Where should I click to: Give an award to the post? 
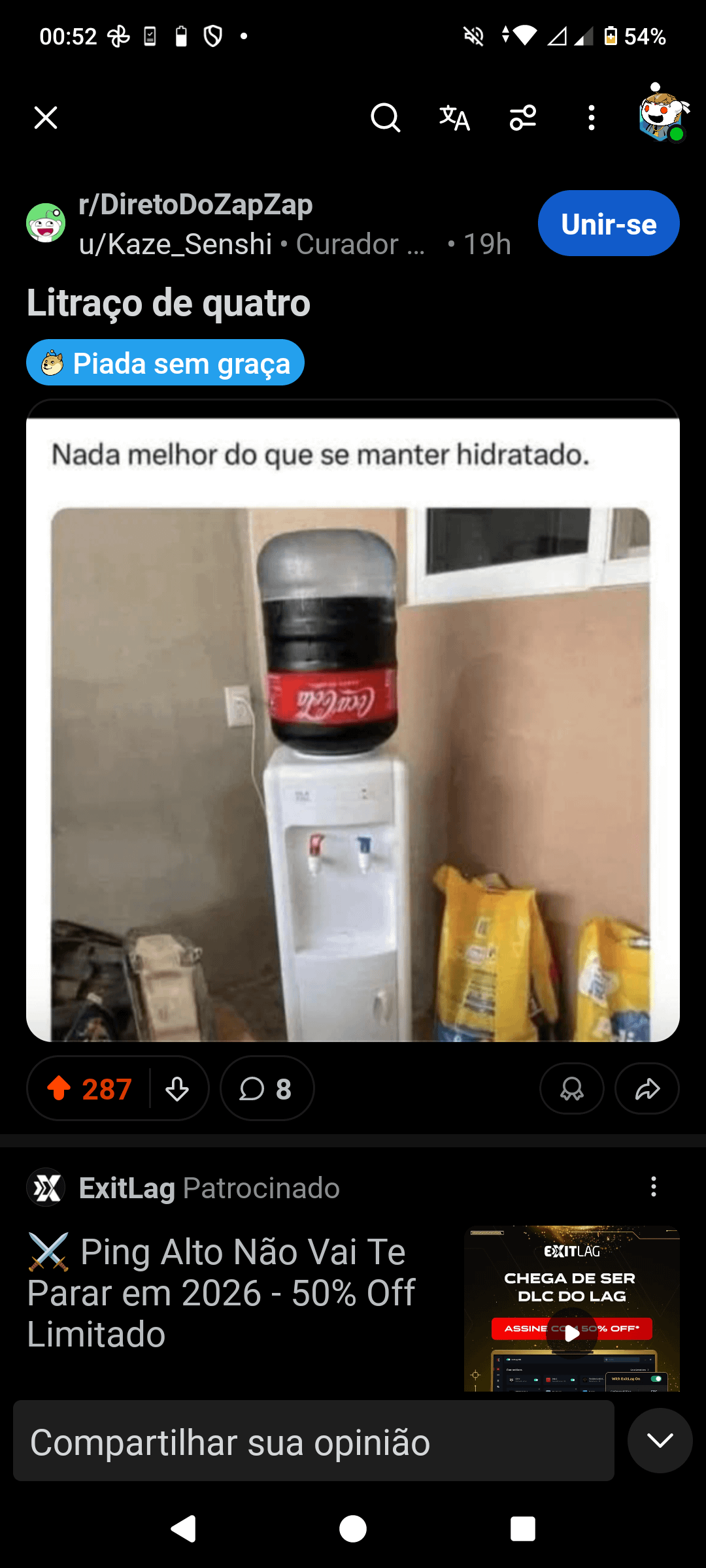(x=571, y=1088)
